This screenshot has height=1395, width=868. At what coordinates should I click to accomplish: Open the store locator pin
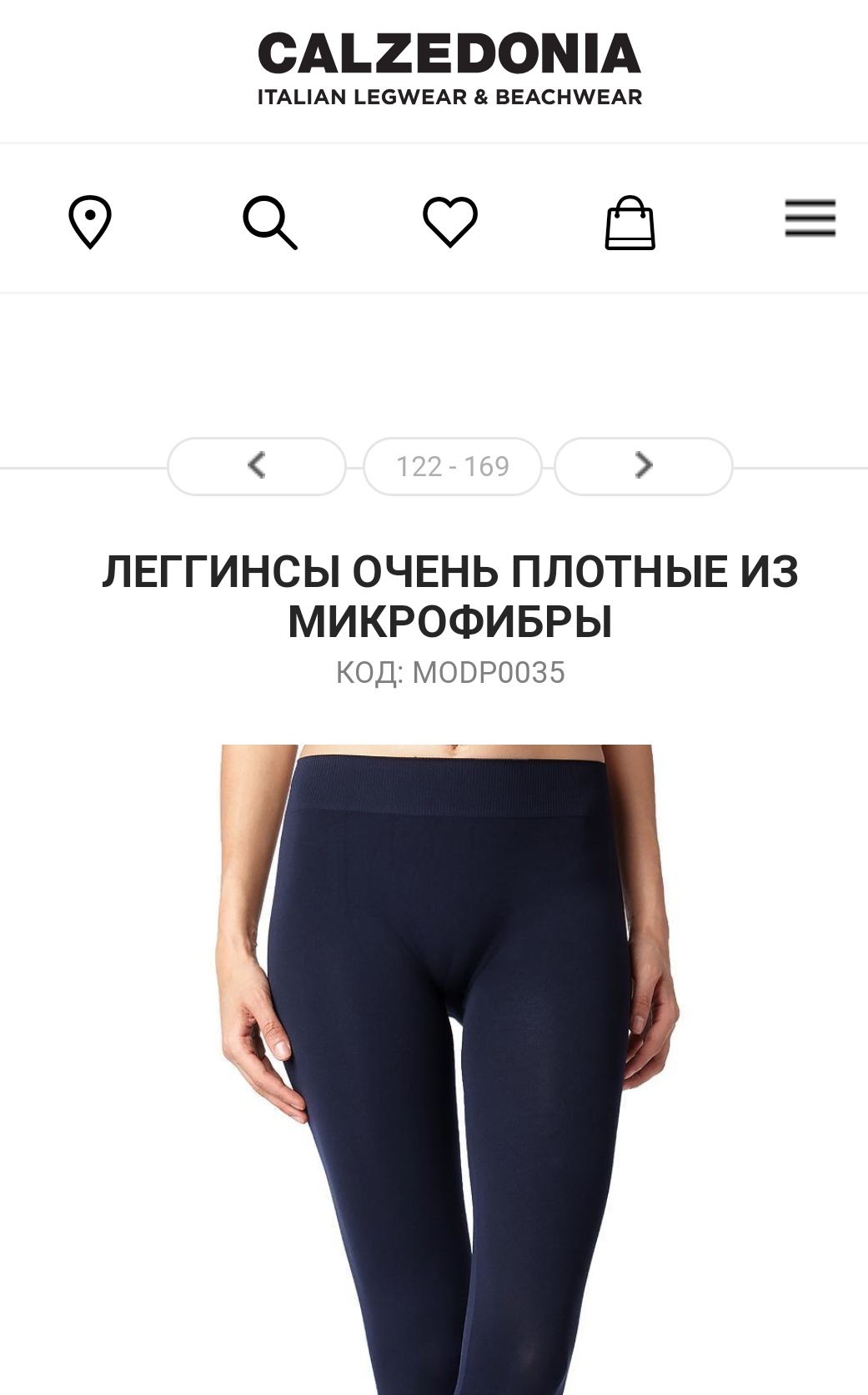click(x=89, y=222)
